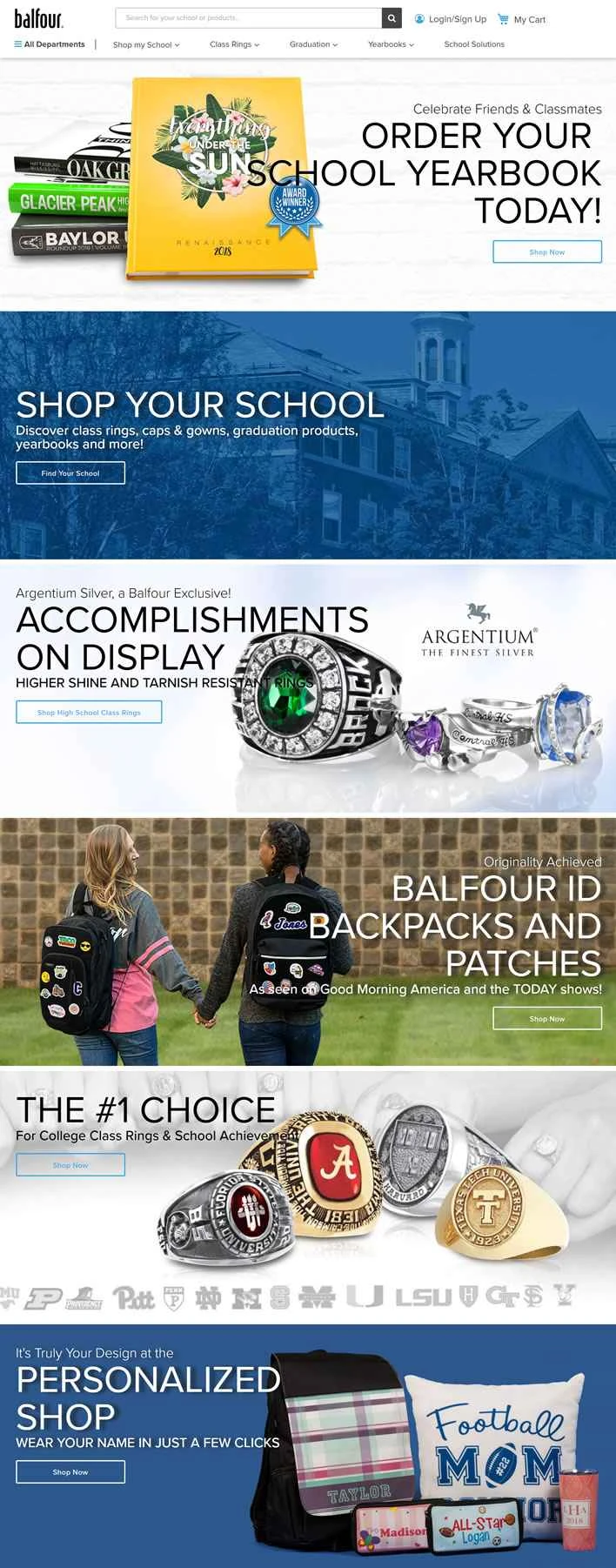This screenshot has width=616, height=1568.
Task: Tap Shop Now on the yearbook banner
Action: [546, 251]
